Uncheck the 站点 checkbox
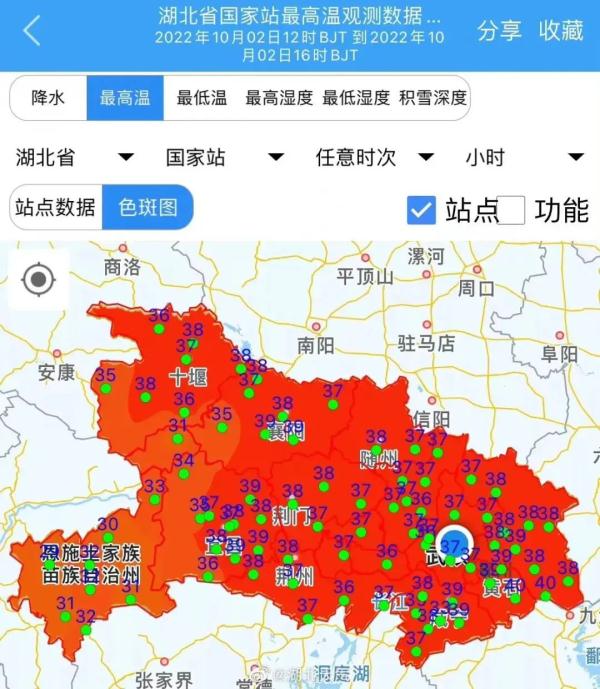Screen dimensions: 600x689 [422, 210]
